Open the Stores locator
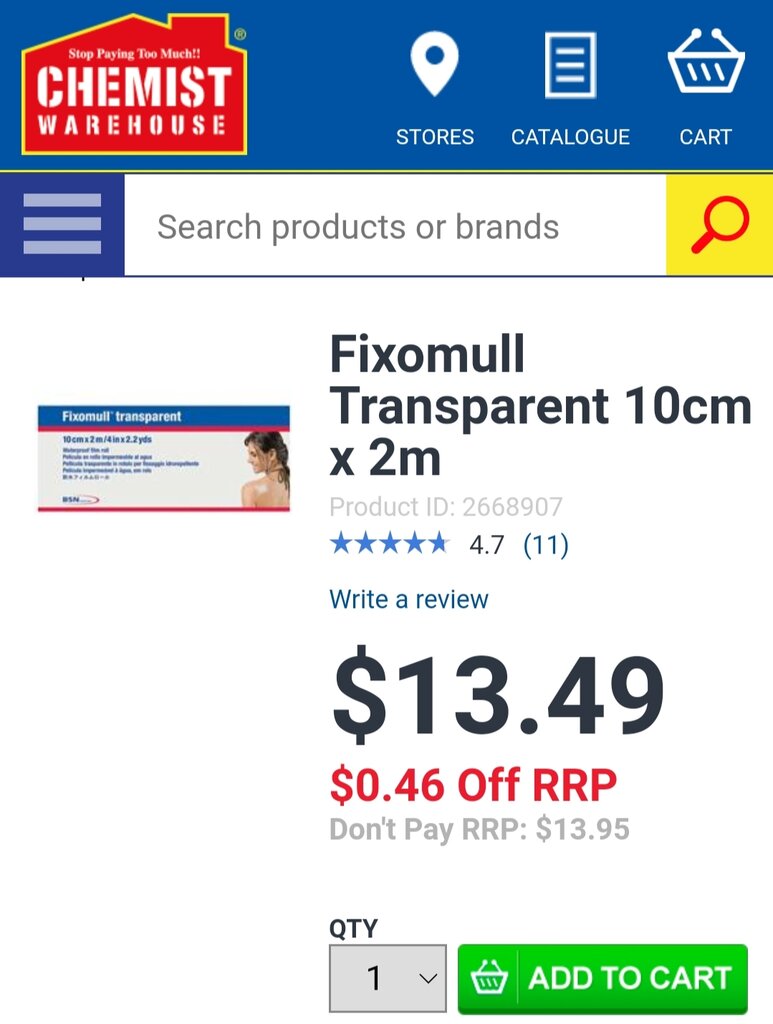The height and width of the screenshot is (1024, 773). (x=434, y=90)
